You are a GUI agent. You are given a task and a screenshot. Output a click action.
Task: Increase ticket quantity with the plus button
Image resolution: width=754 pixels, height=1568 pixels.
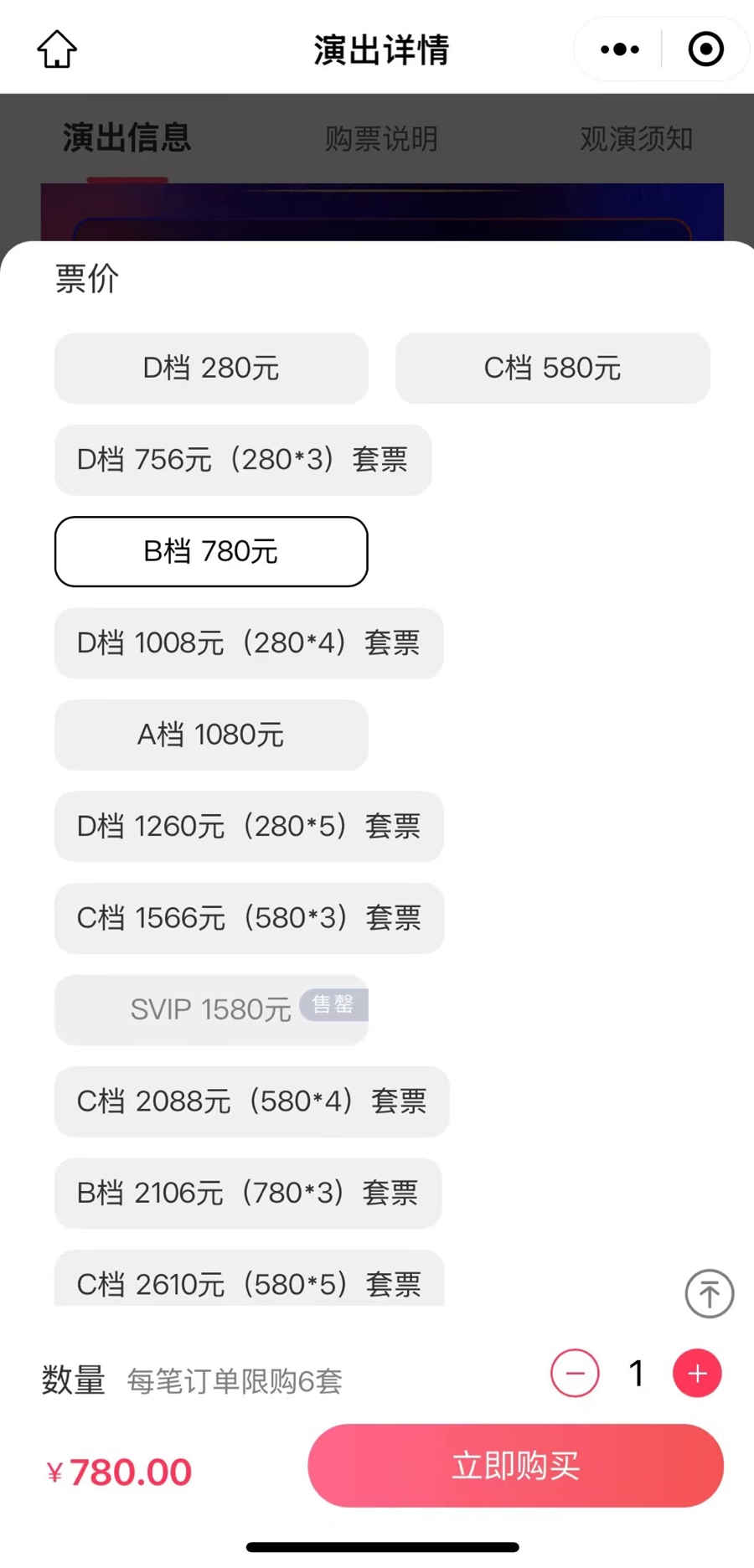click(x=697, y=1374)
